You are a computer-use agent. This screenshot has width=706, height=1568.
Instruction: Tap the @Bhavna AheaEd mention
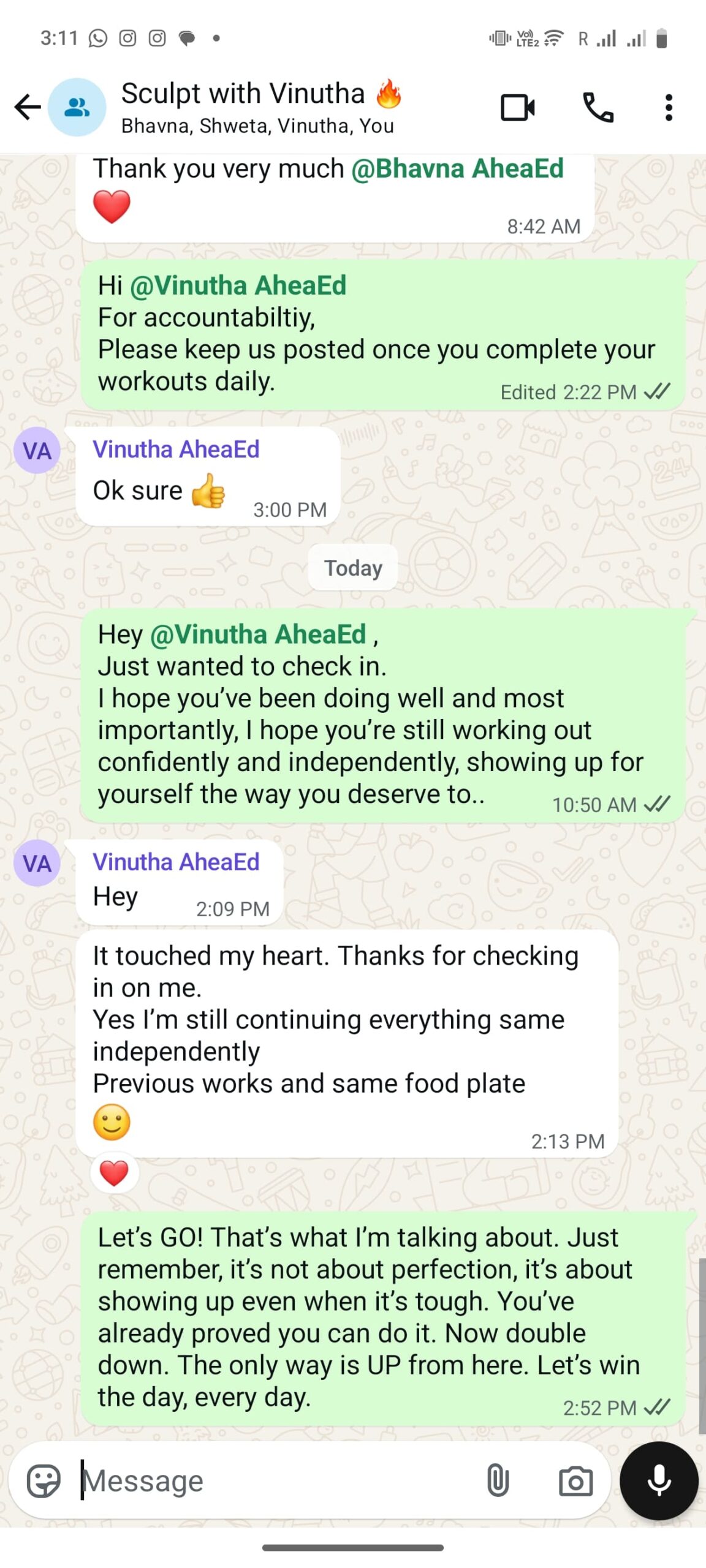click(457, 168)
